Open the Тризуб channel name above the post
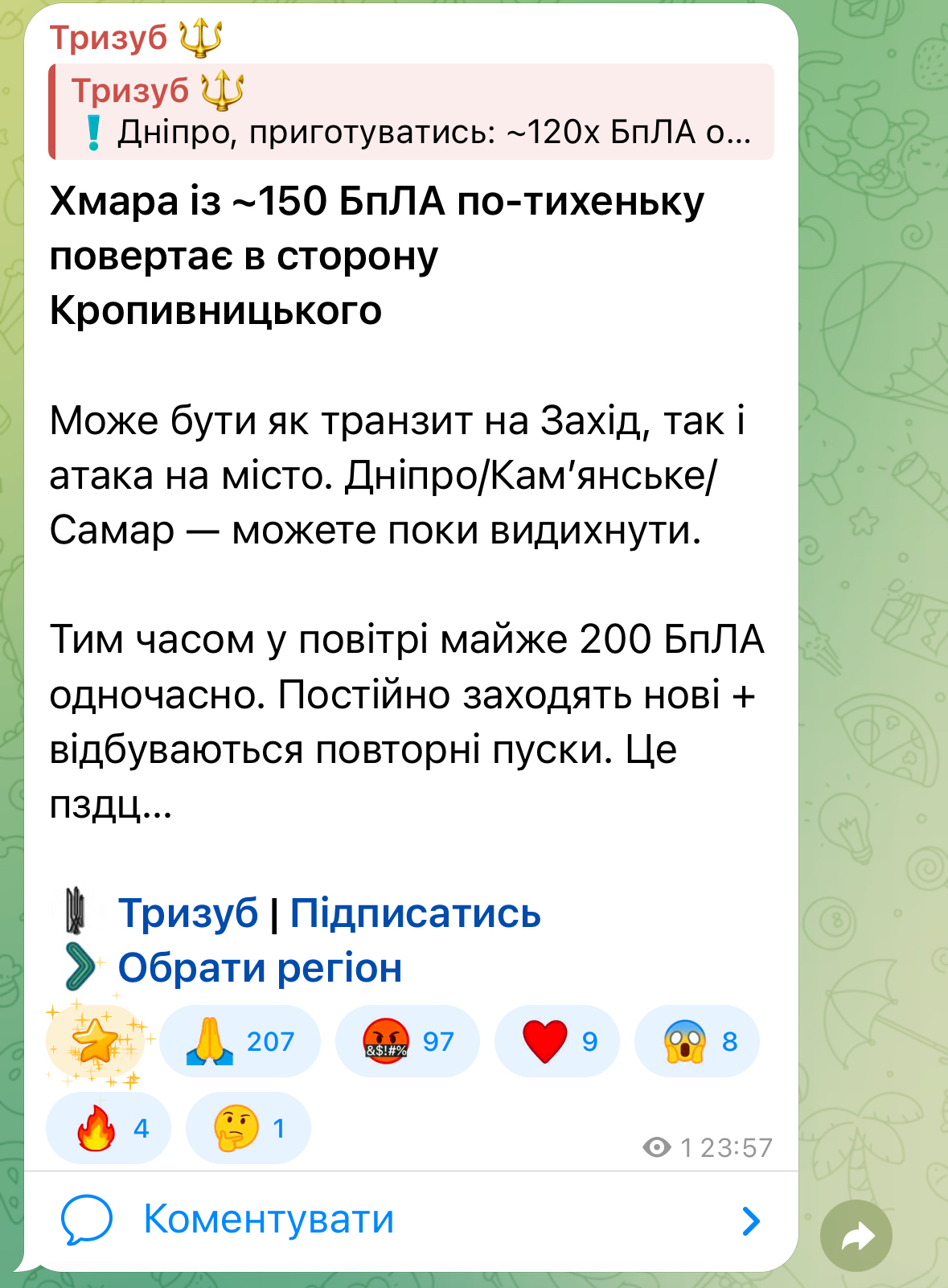This screenshot has height=1288, width=948. 109,37
